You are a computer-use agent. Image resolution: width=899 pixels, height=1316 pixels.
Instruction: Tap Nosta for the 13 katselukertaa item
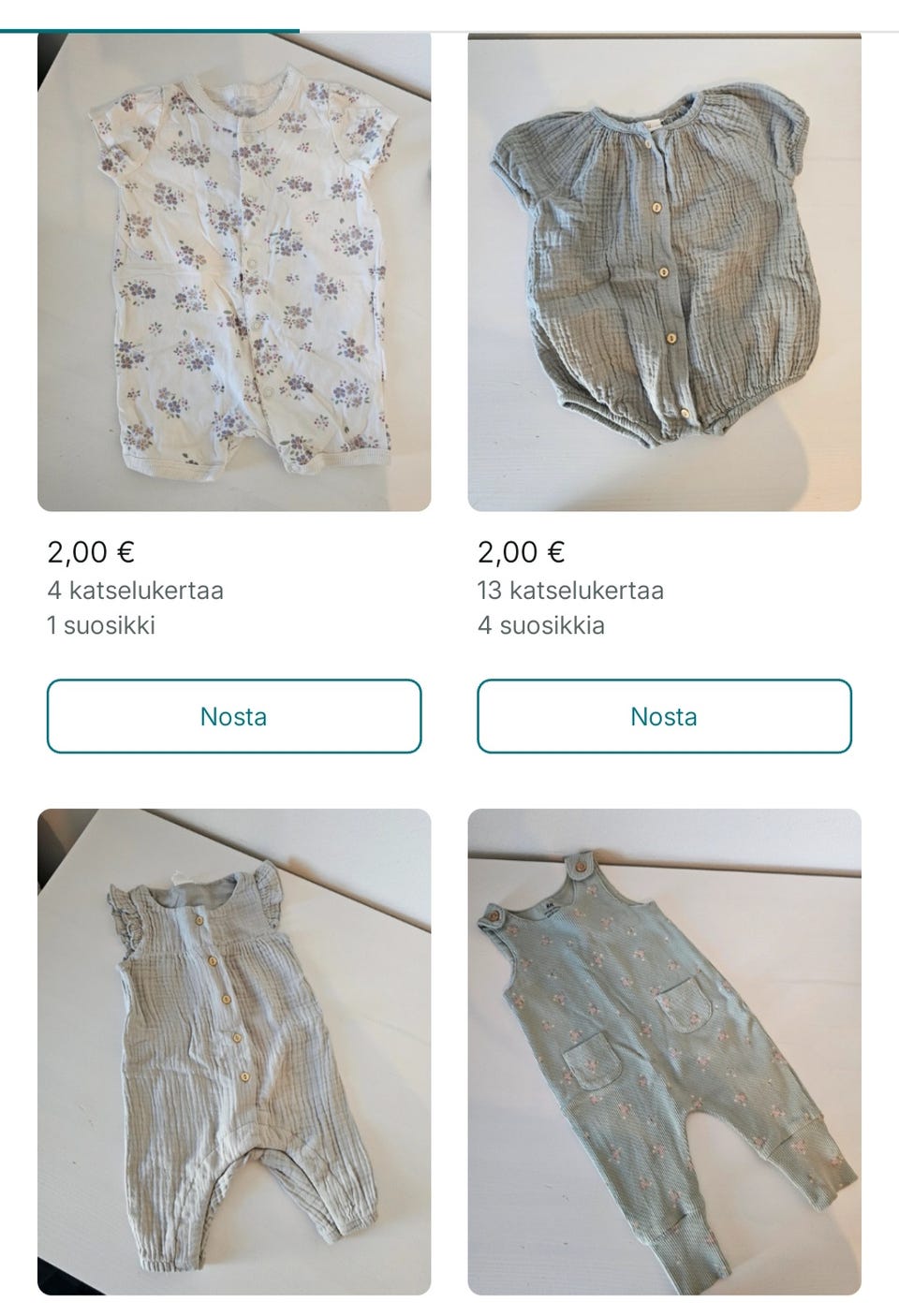click(x=664, y=717)
